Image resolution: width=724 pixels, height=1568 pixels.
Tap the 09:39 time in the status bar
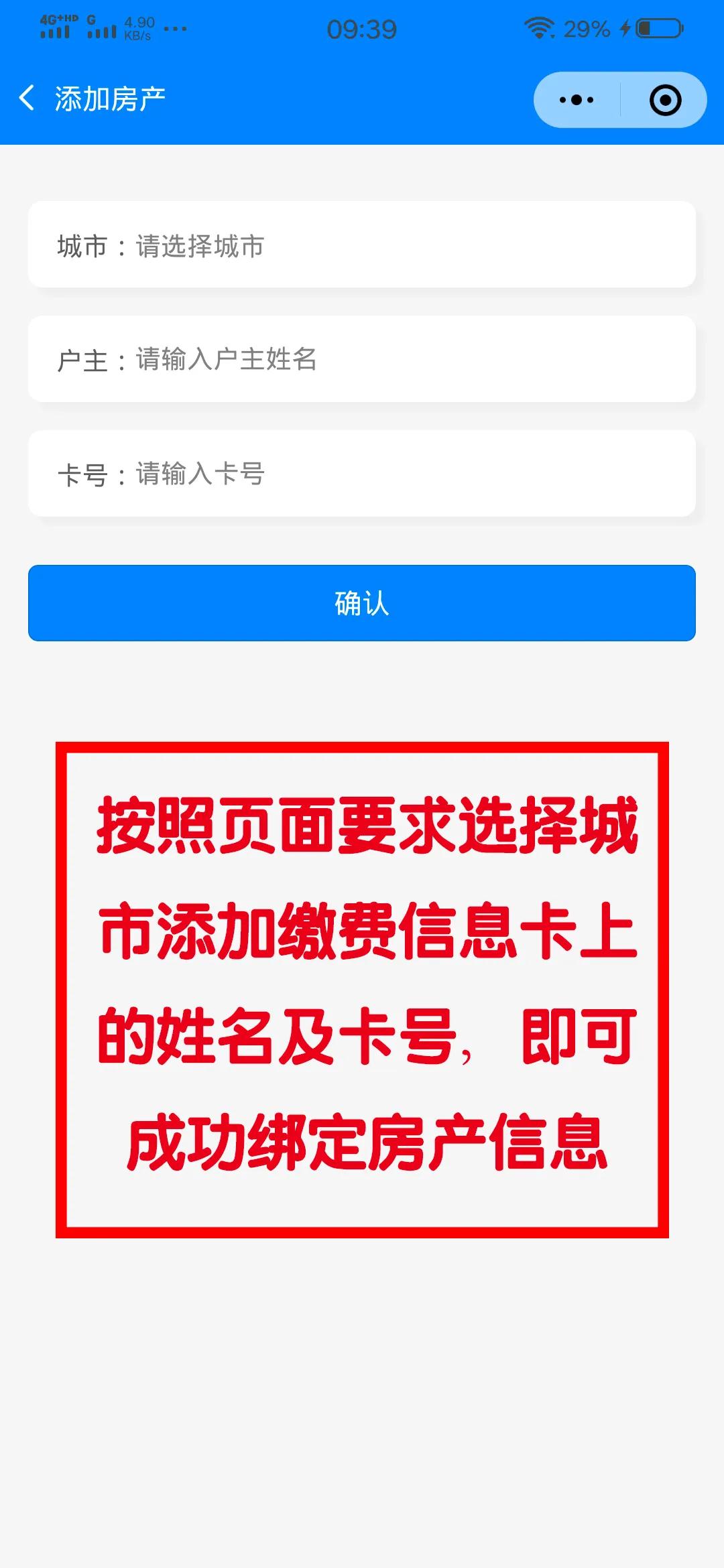pos(362,28)
